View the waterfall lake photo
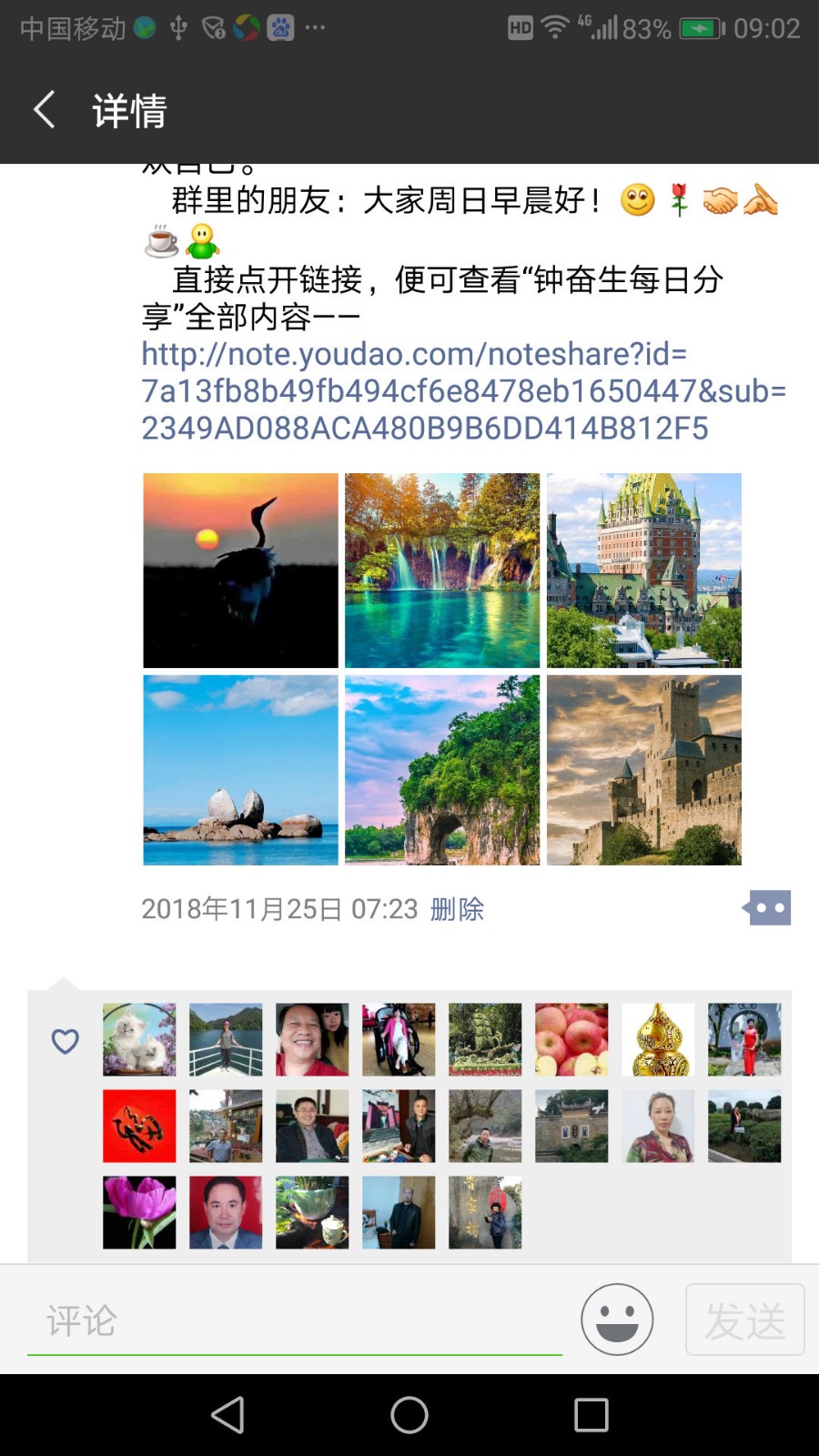 click(x=442, y=571)
